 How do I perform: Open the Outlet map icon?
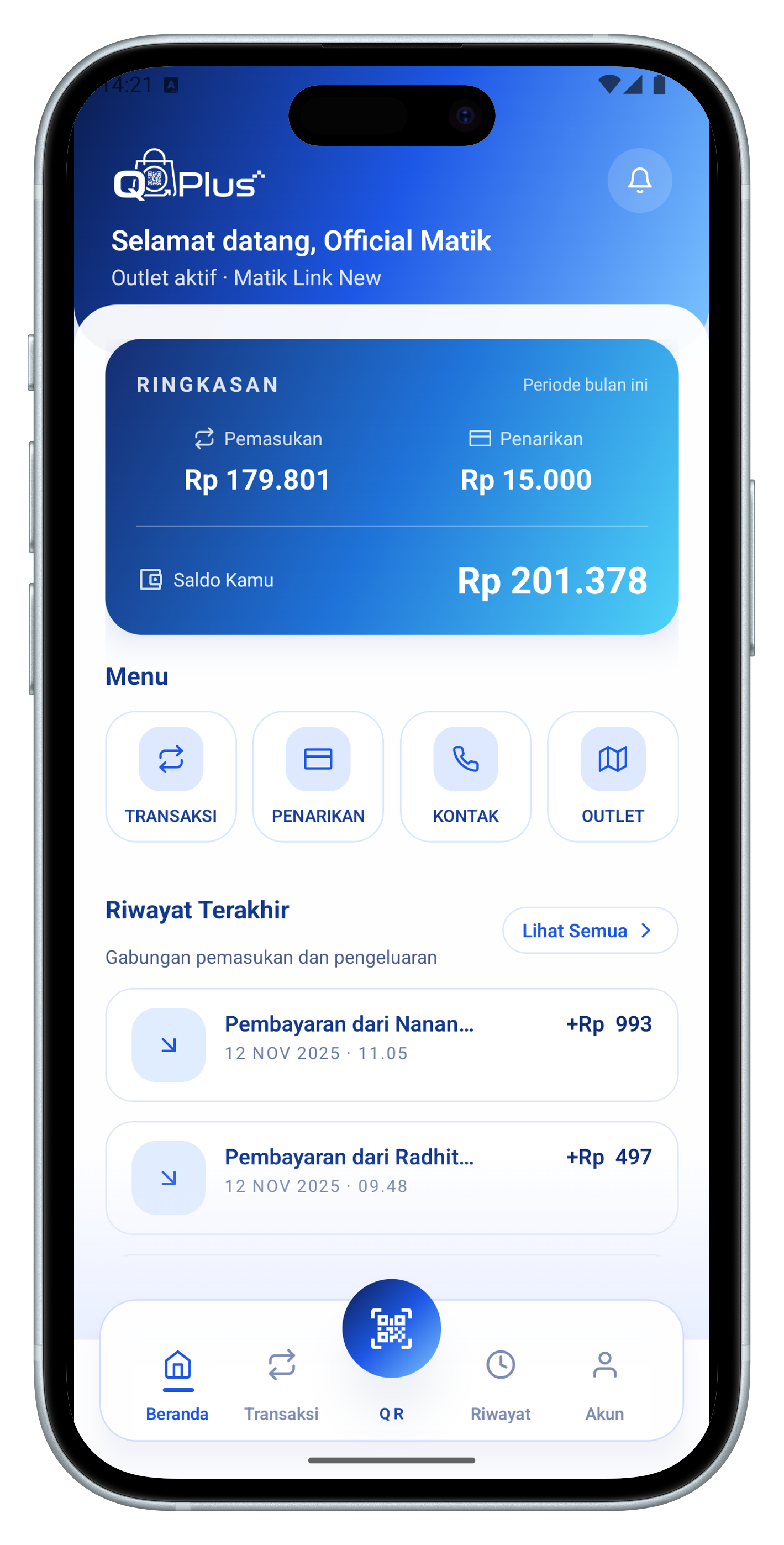pyautogui.click(x=612, y=759)
